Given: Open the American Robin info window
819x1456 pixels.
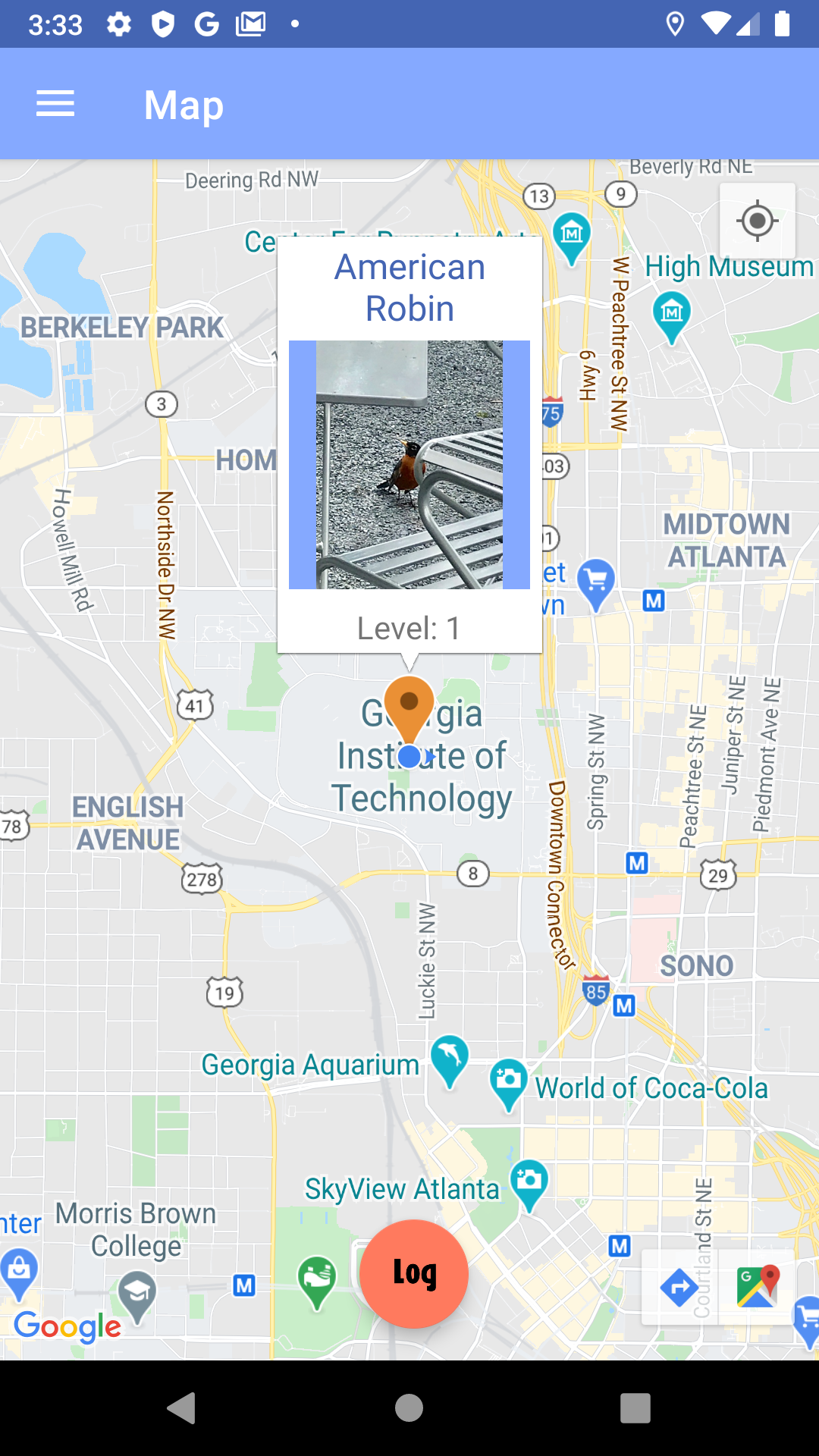Looking at the screenshot, I should tap(409, 444).
